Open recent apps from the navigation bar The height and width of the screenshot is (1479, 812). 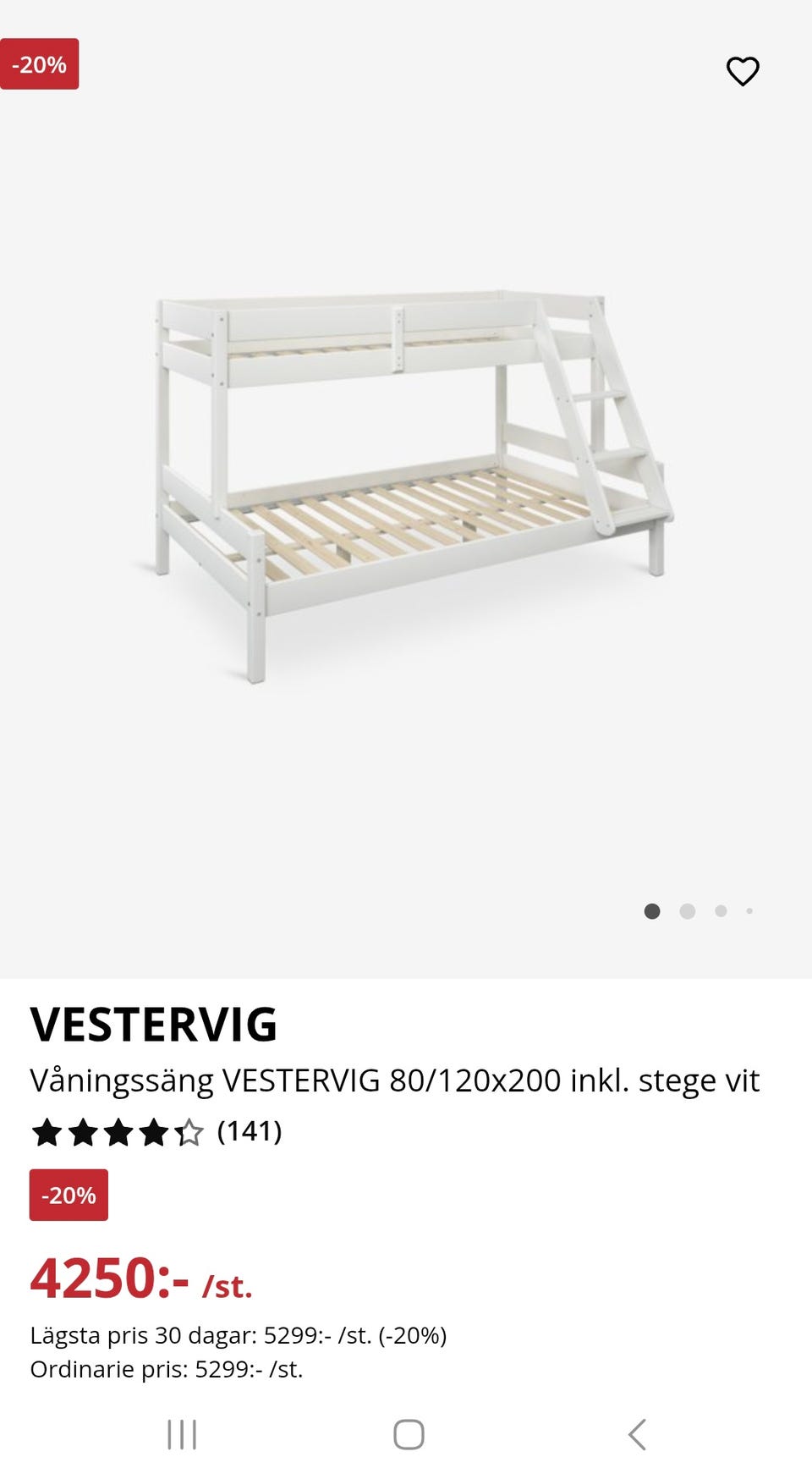pos(182,1434)
